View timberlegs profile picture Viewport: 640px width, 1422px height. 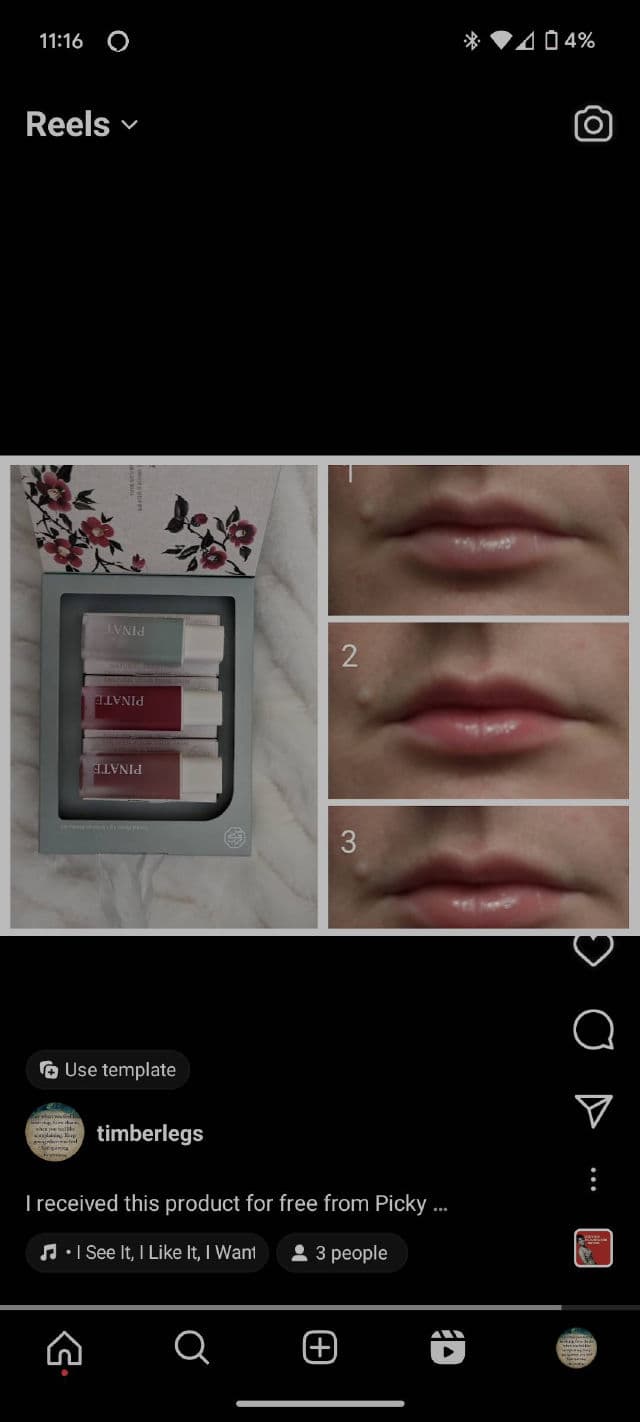coord(54,1132)
